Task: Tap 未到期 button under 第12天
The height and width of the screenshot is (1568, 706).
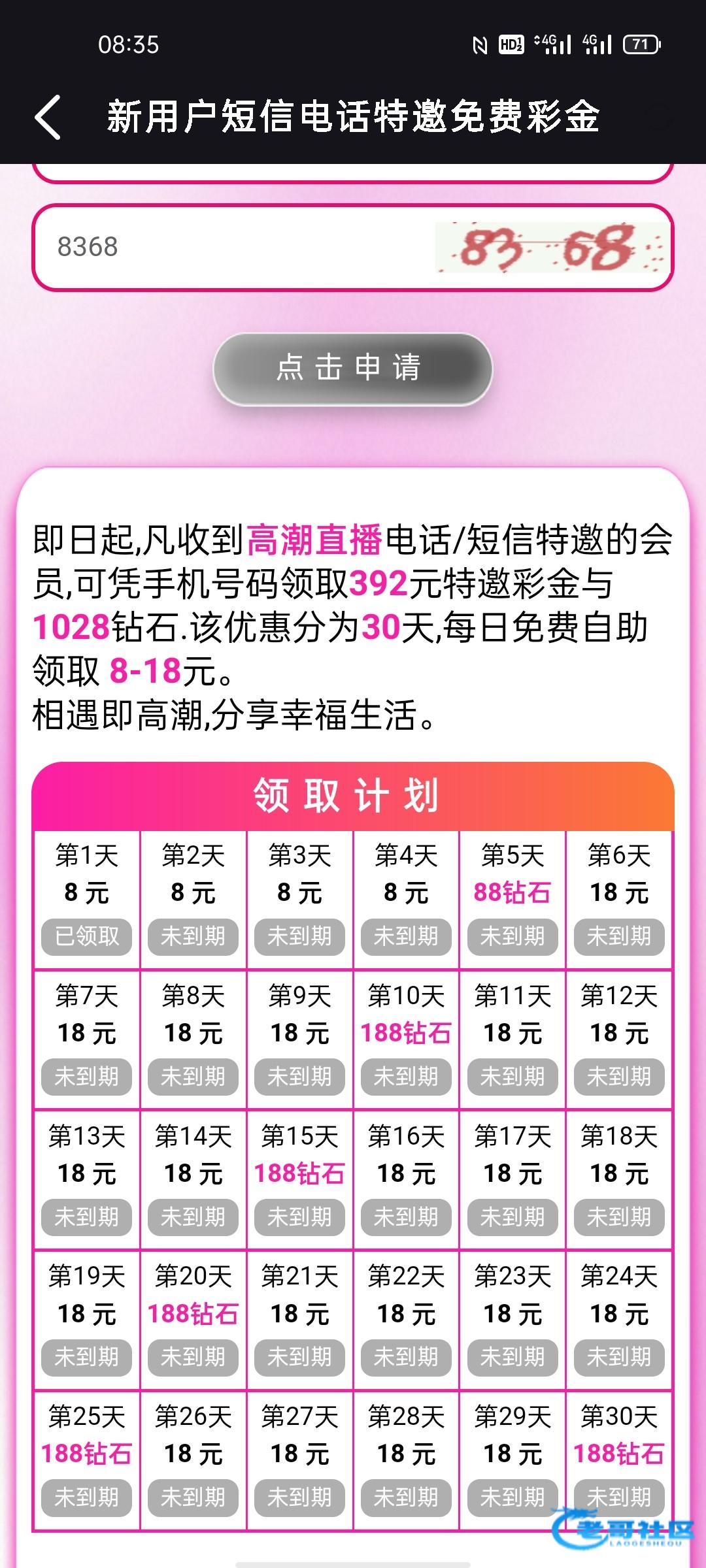Action: point(619,1077)
